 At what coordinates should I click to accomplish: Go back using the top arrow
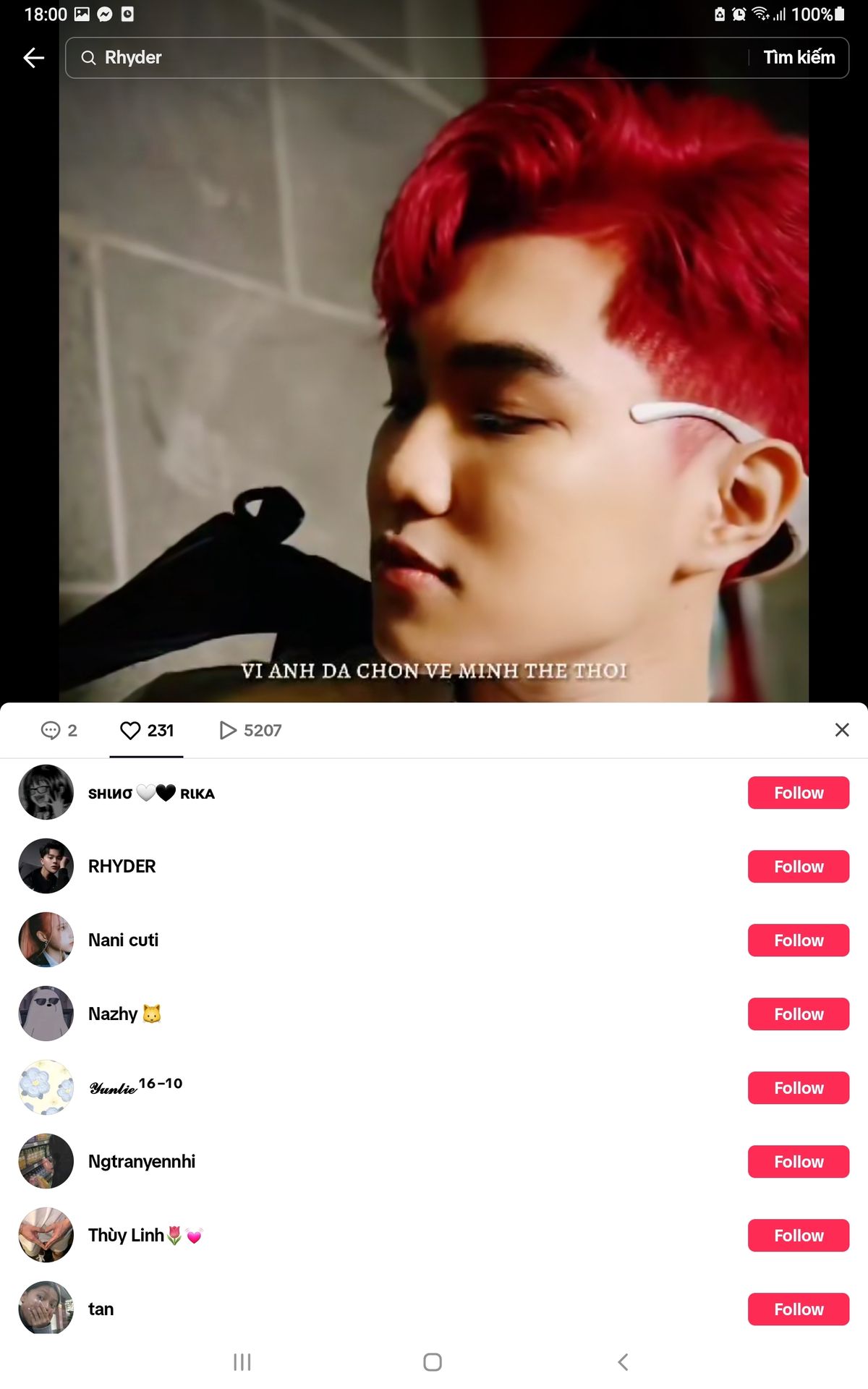click(x=33, y=58)
